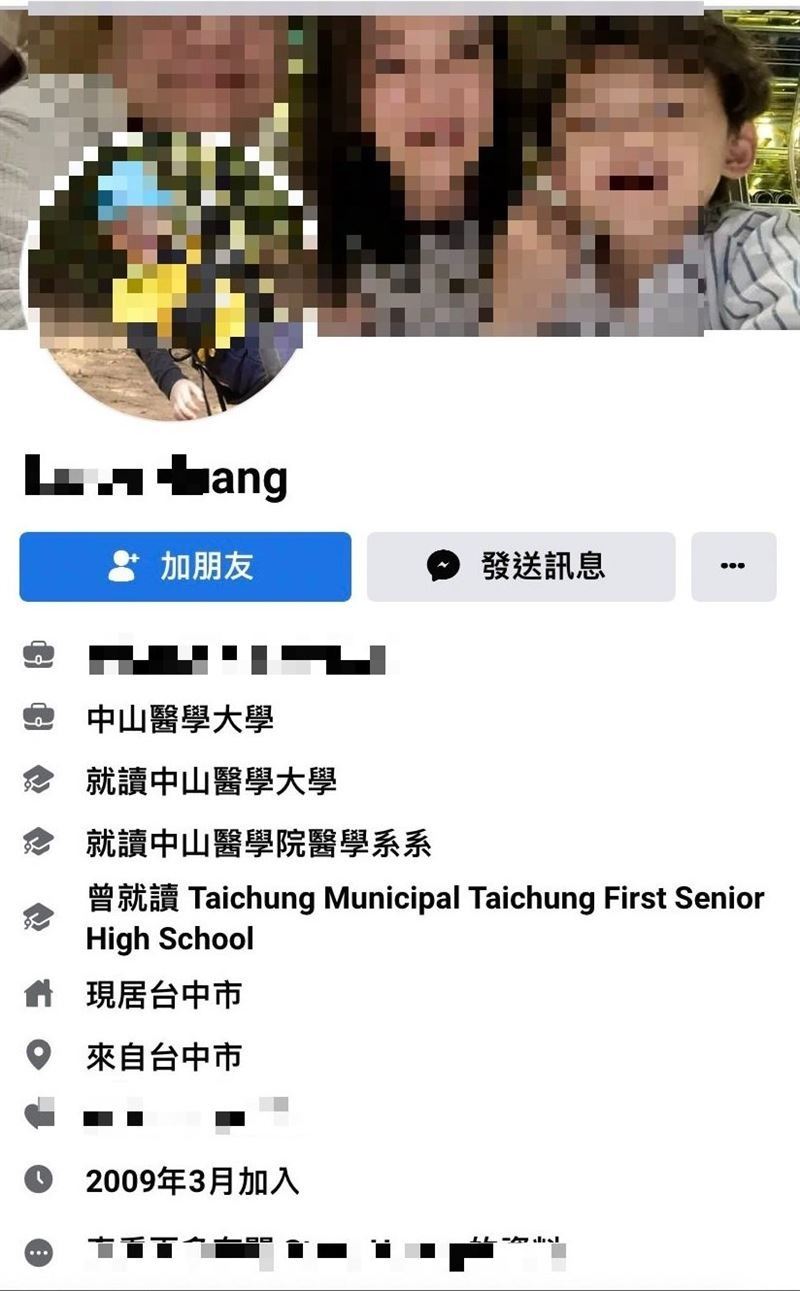
Task: Open current city 現居台中市
Action: 163,995
